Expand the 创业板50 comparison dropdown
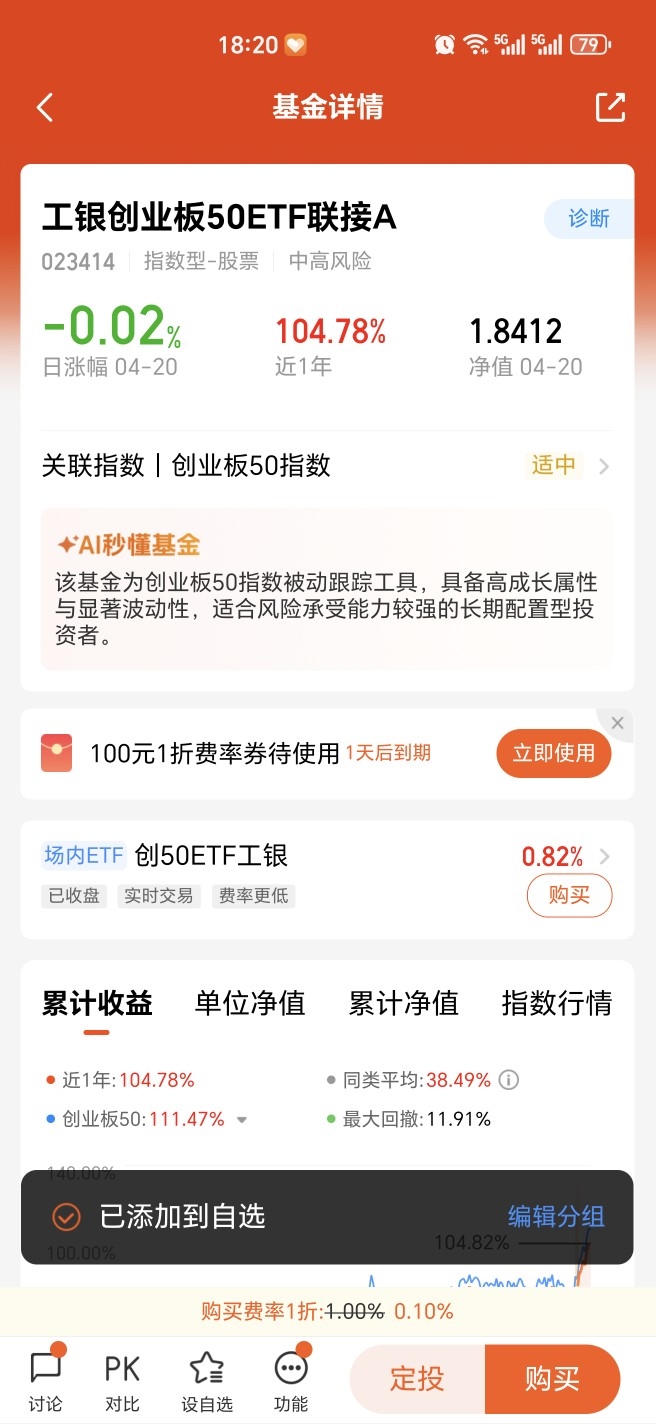The image size is (656, 1424). [x=241, y=1120]
